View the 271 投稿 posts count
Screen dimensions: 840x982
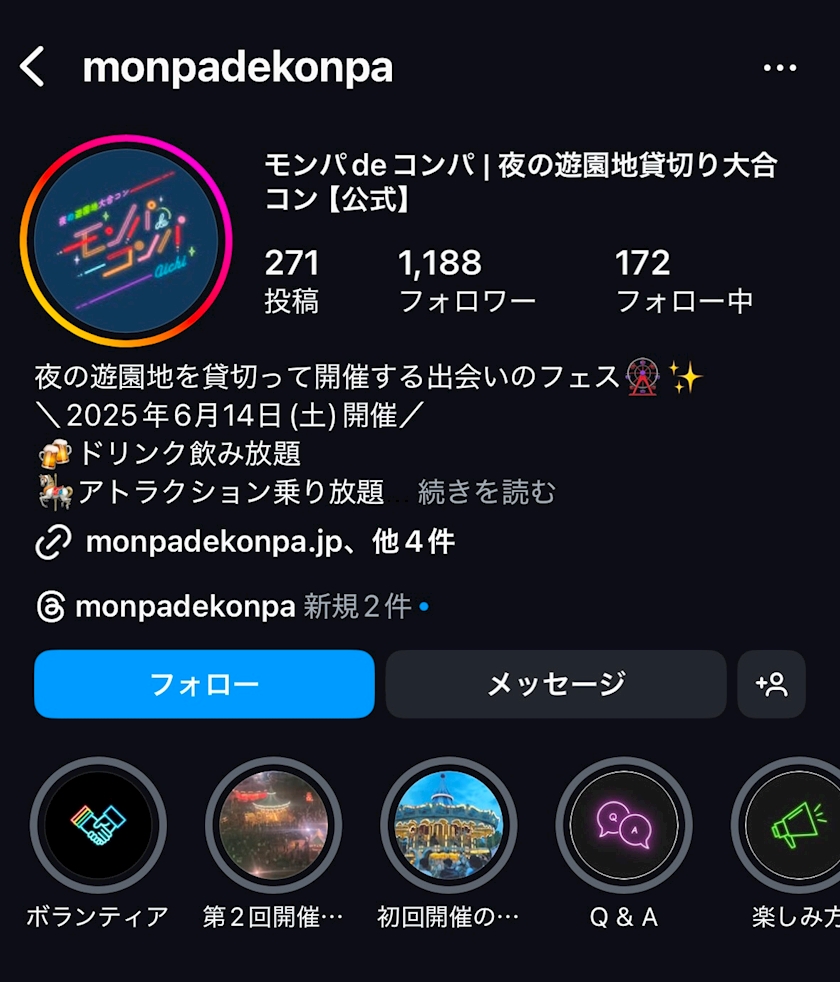point(292,281)
